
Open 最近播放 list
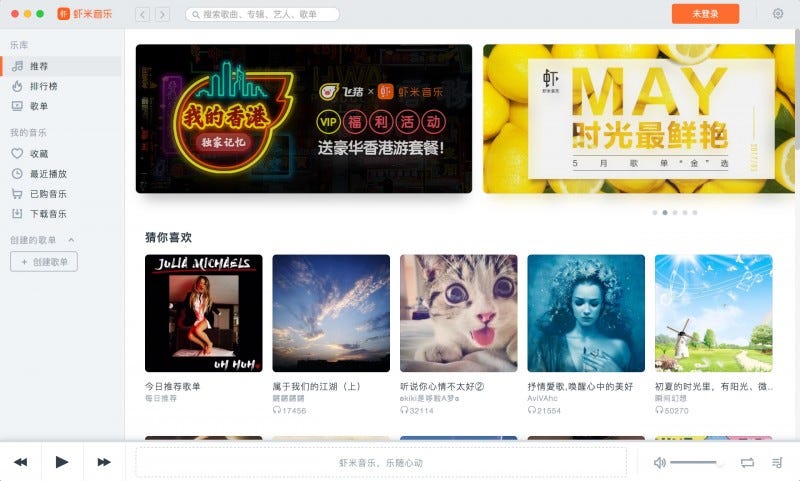tap(47, 174)
